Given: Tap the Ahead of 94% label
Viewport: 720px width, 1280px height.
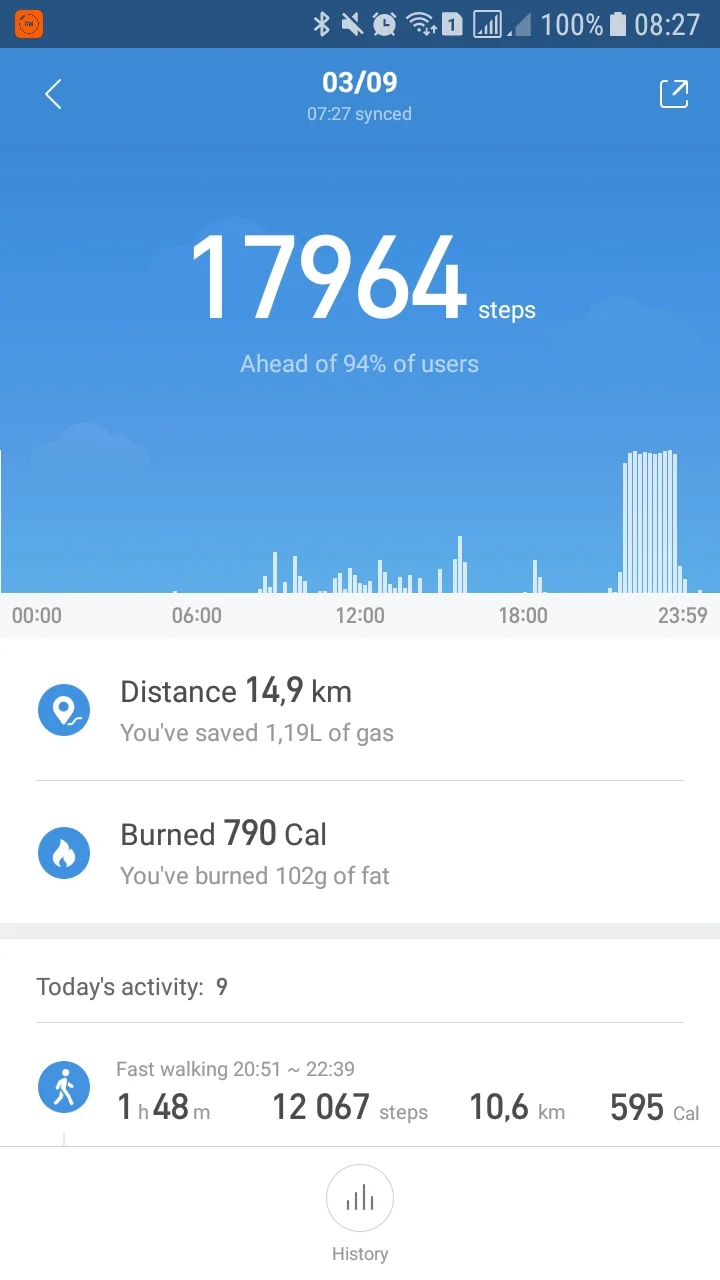Looking at the screenshot, I should point(359,363).
